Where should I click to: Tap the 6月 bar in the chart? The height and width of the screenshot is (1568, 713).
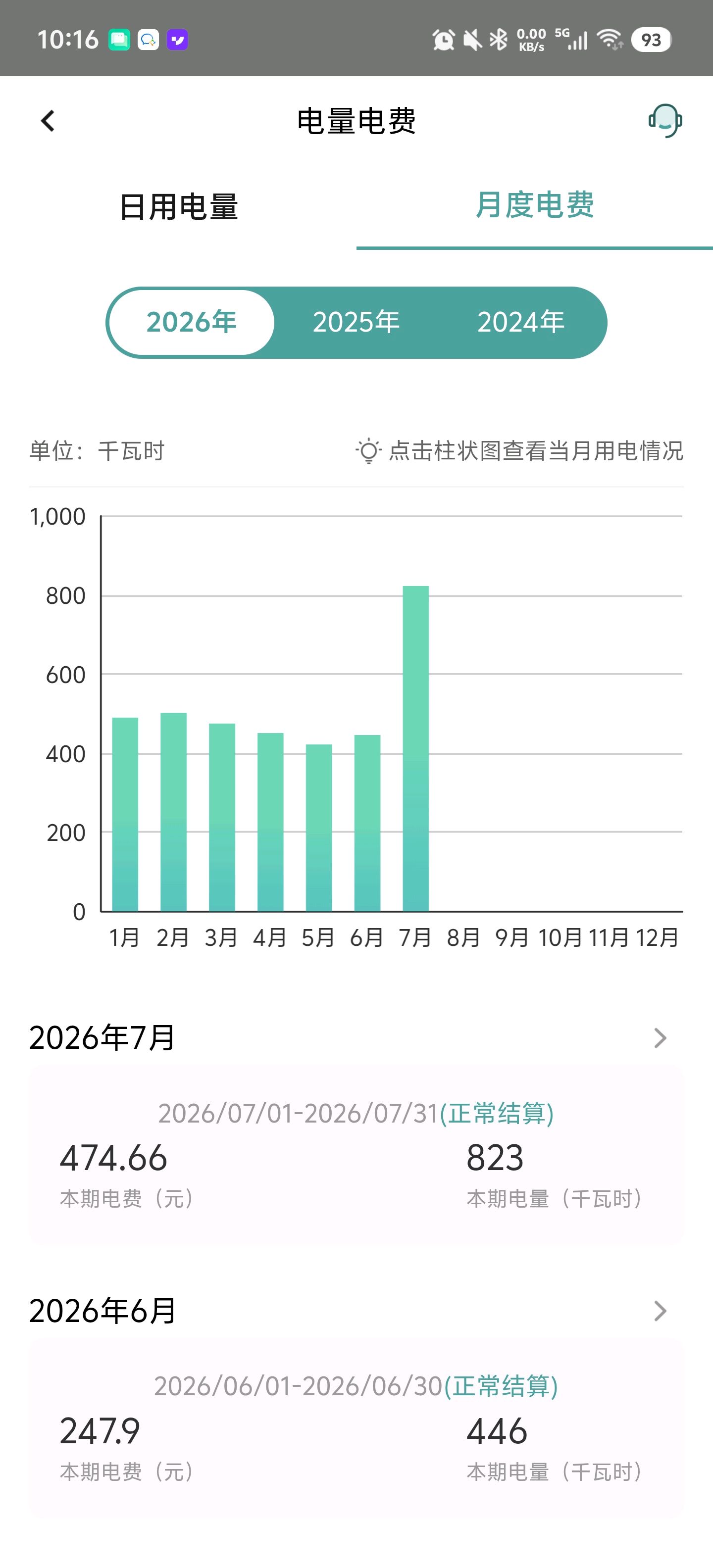(x=367, y=823)
